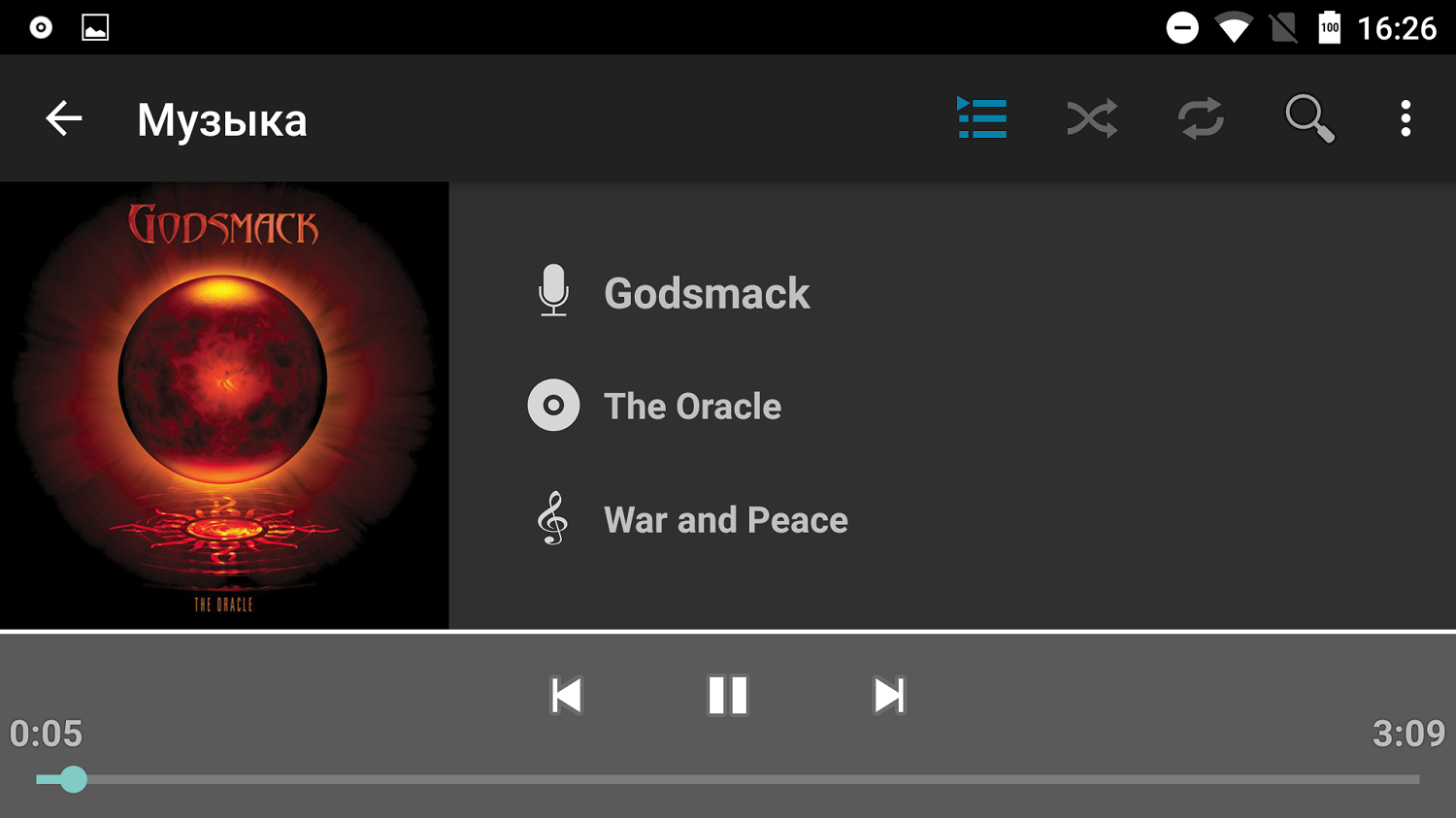Tap the playback seek bar
The width and height of the screenshot is (1456, 818).
tap(728, 779)
